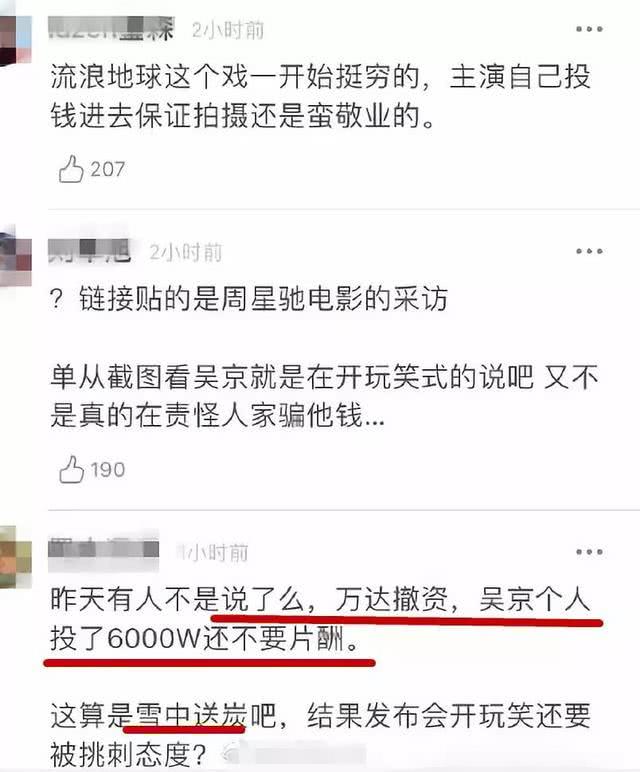Open overflow menu on the 流浪地球 comment
Image resolution: width=640 pixels, height=772 pixels.
[590, 29]
